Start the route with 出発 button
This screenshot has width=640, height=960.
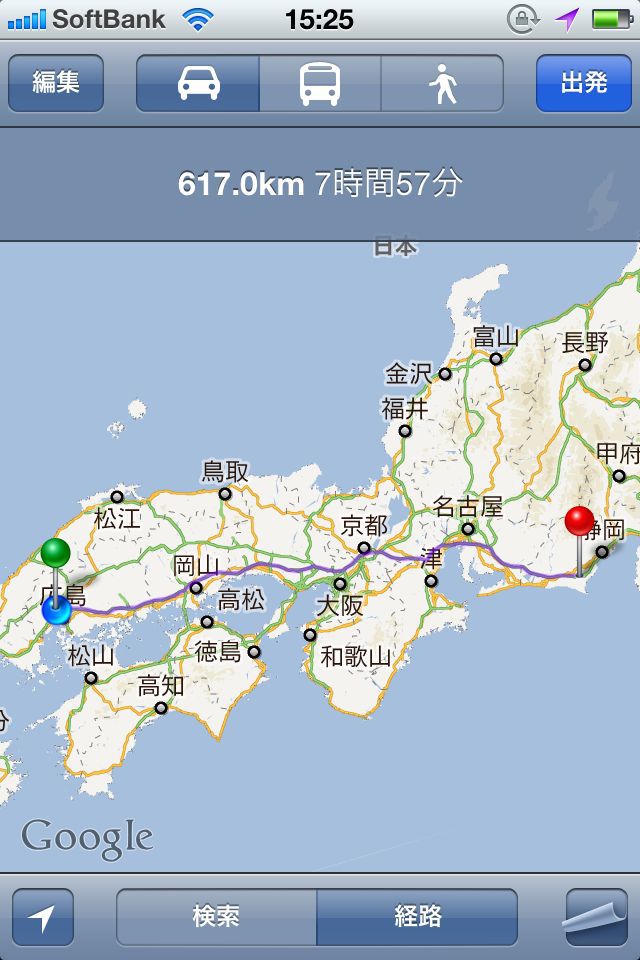584,83
